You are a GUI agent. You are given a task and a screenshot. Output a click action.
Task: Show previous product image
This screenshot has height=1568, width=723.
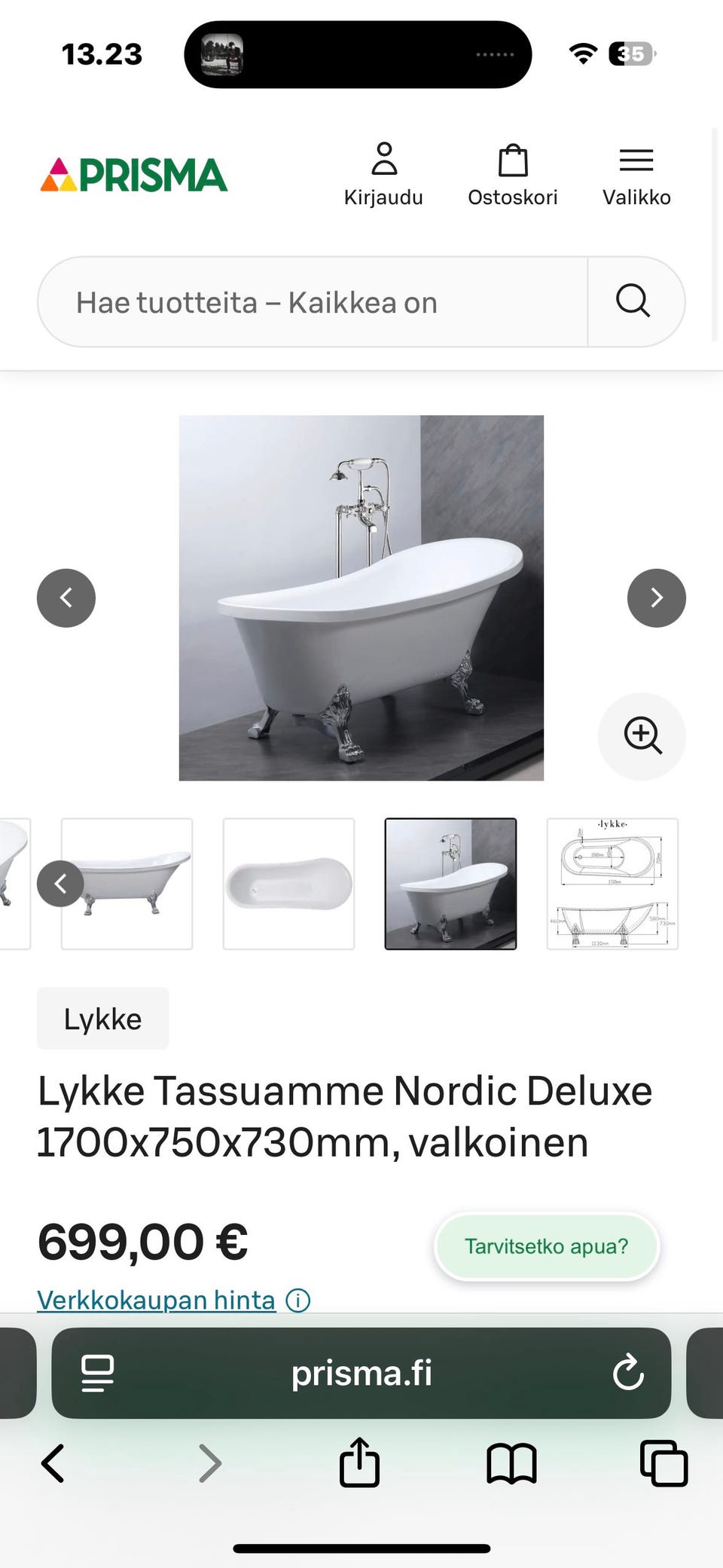(66, 598)
